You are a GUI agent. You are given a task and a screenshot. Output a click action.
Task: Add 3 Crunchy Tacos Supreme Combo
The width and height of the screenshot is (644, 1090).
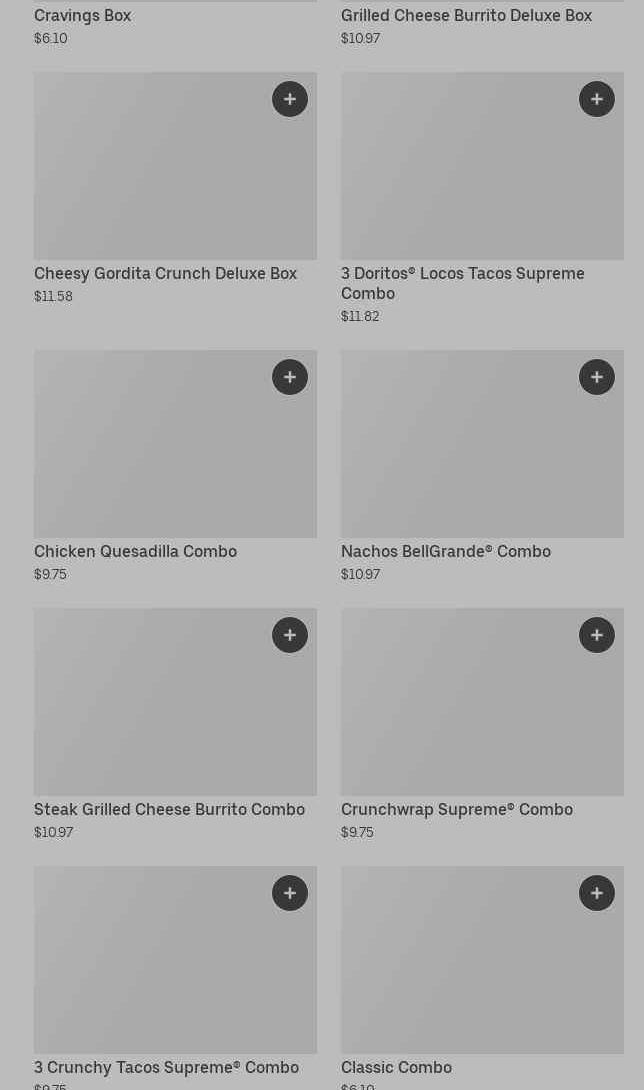click(x=290, y=893)
